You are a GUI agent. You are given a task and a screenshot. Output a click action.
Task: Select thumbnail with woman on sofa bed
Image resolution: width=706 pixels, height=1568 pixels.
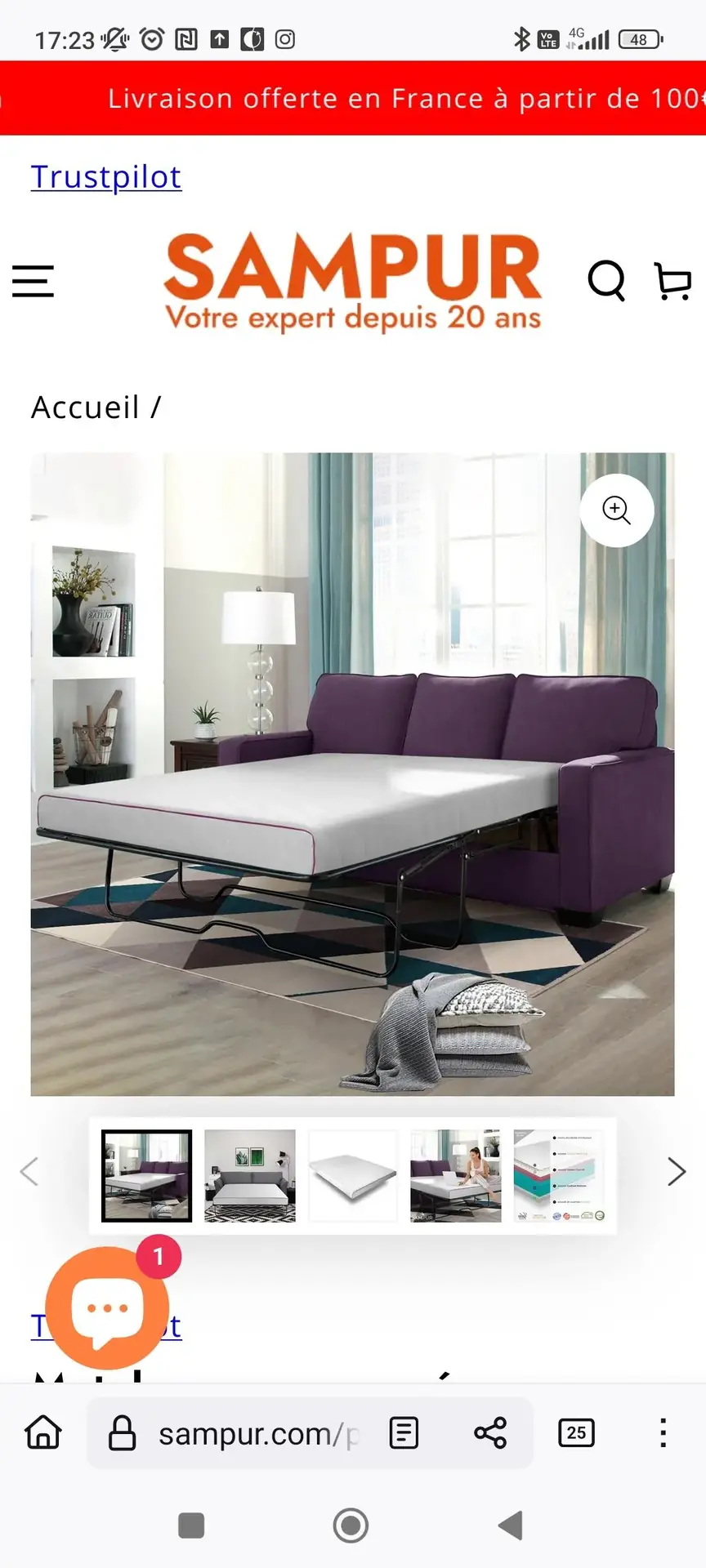point(456,1176)
